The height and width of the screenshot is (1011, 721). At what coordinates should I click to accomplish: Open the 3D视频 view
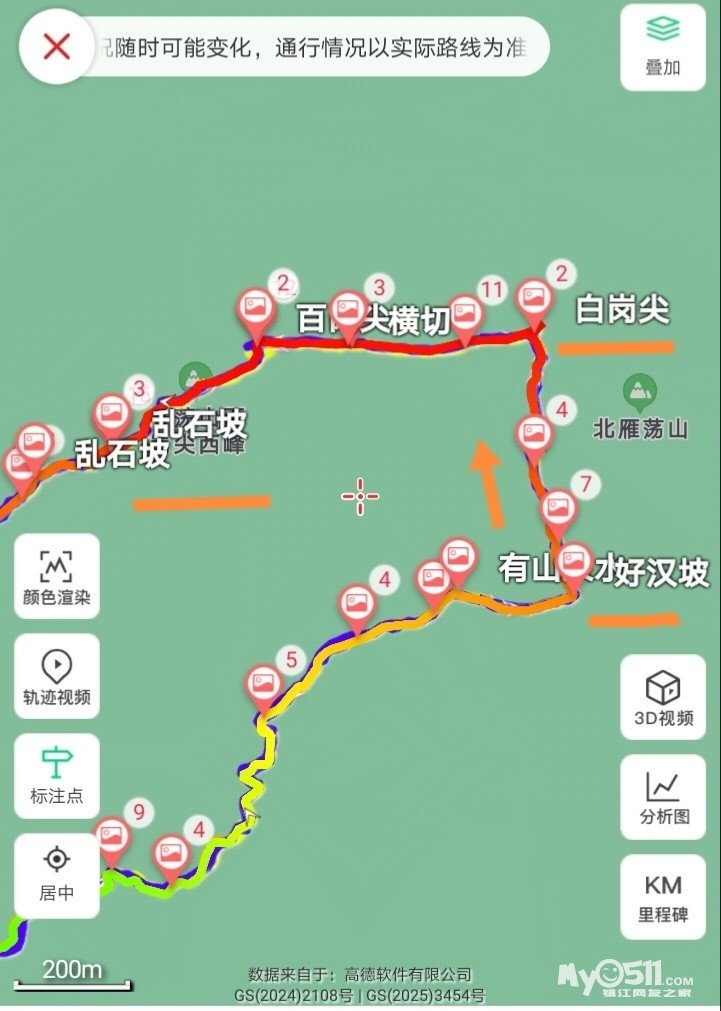click(663, 697)
